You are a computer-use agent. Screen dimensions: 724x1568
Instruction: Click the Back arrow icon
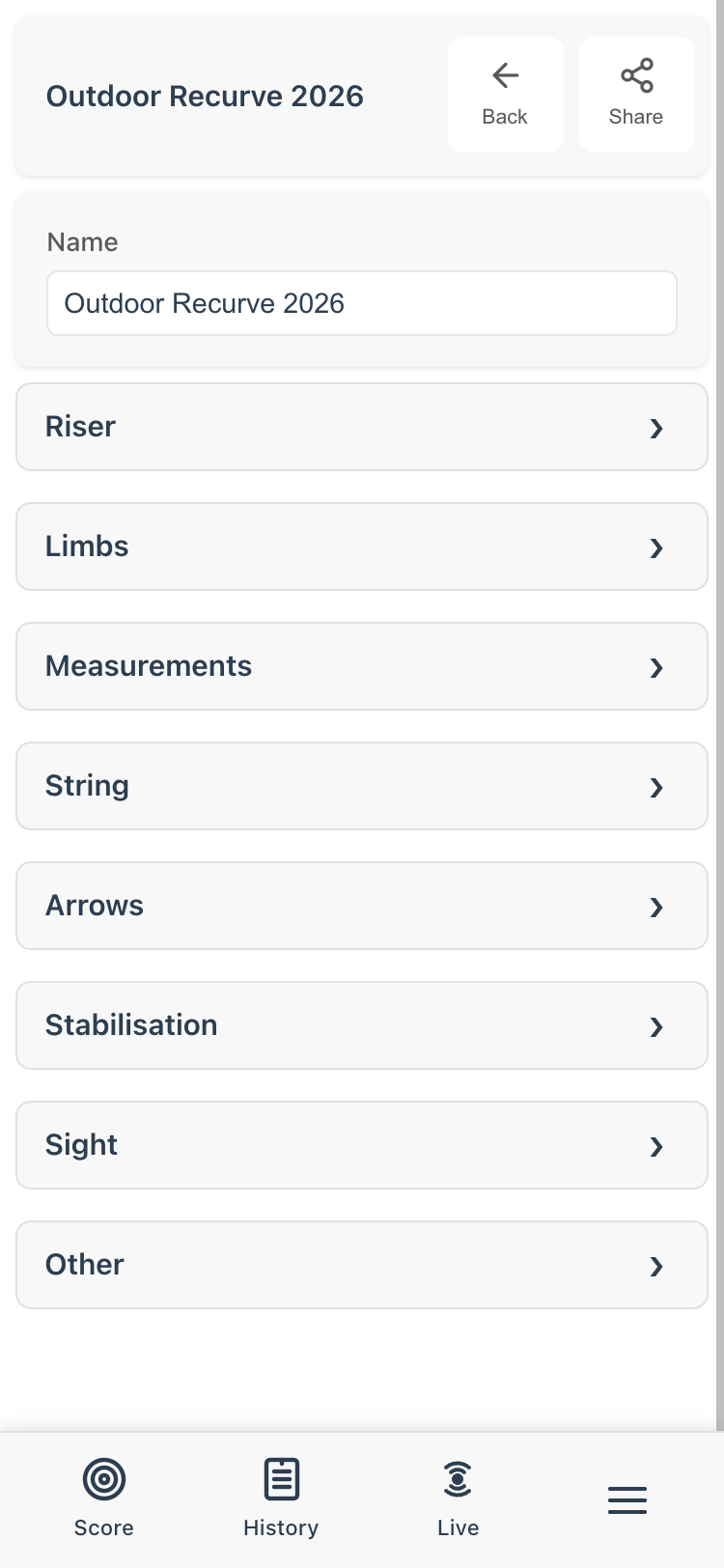505,74
